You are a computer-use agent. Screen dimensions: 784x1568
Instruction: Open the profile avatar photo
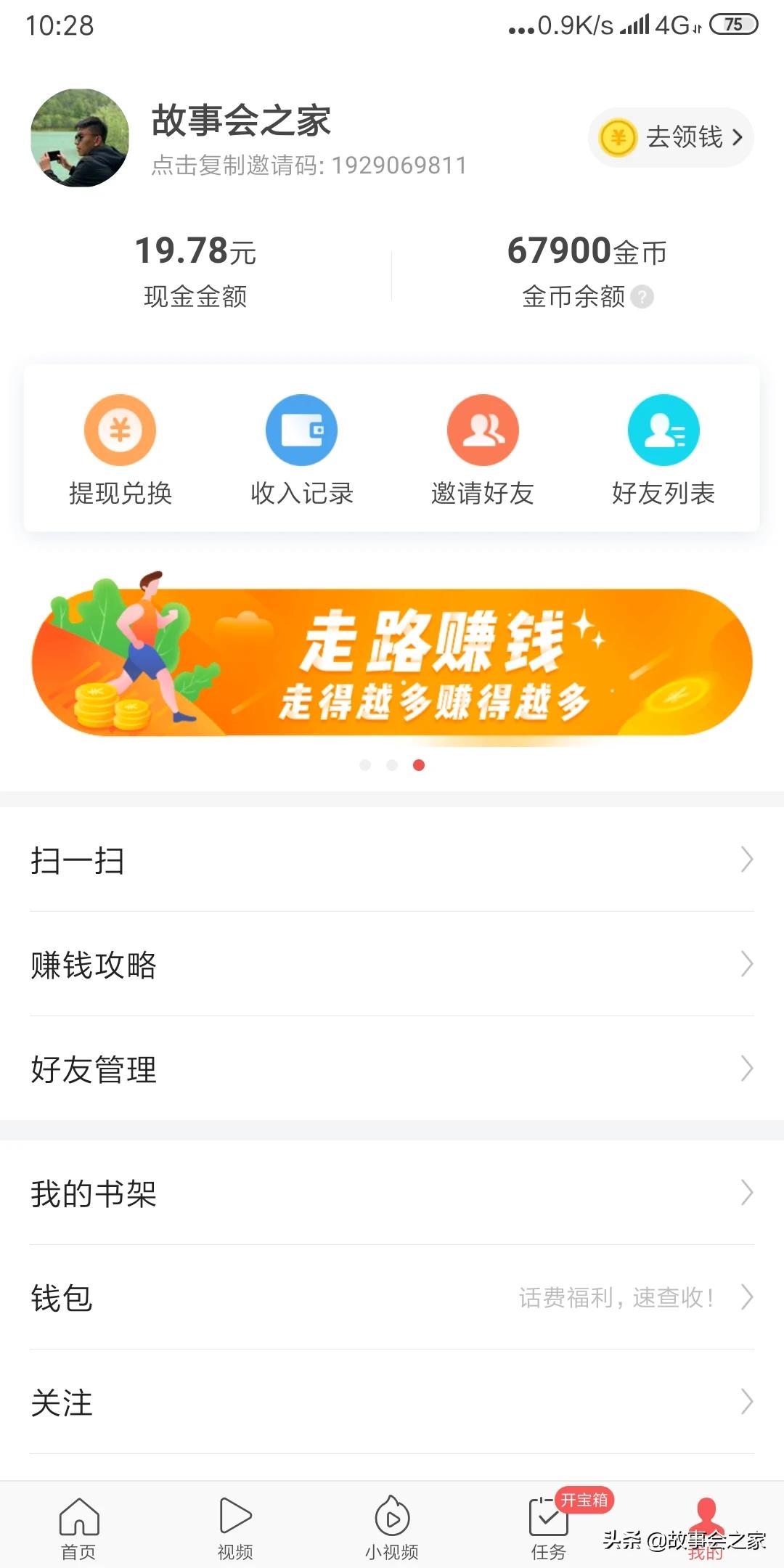coord(80,138)
